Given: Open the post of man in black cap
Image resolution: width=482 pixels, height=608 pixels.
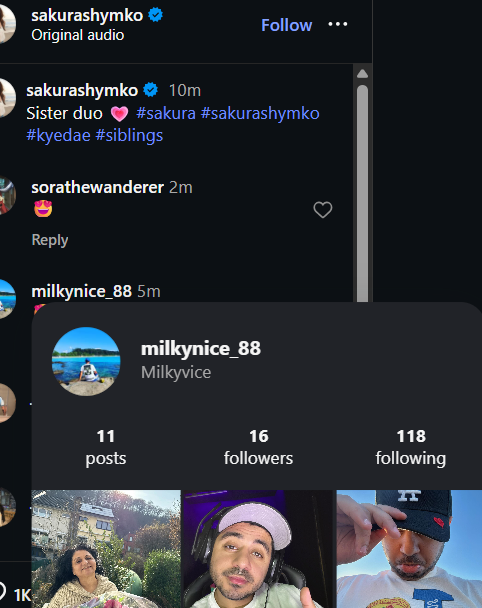Looking at the screenshot, I should 409,549.
